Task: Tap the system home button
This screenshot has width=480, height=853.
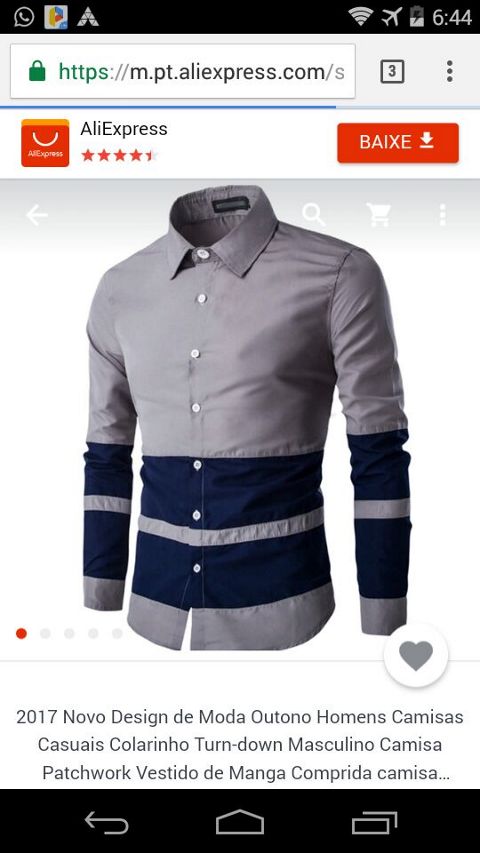Action: click(x=239, y=821)
